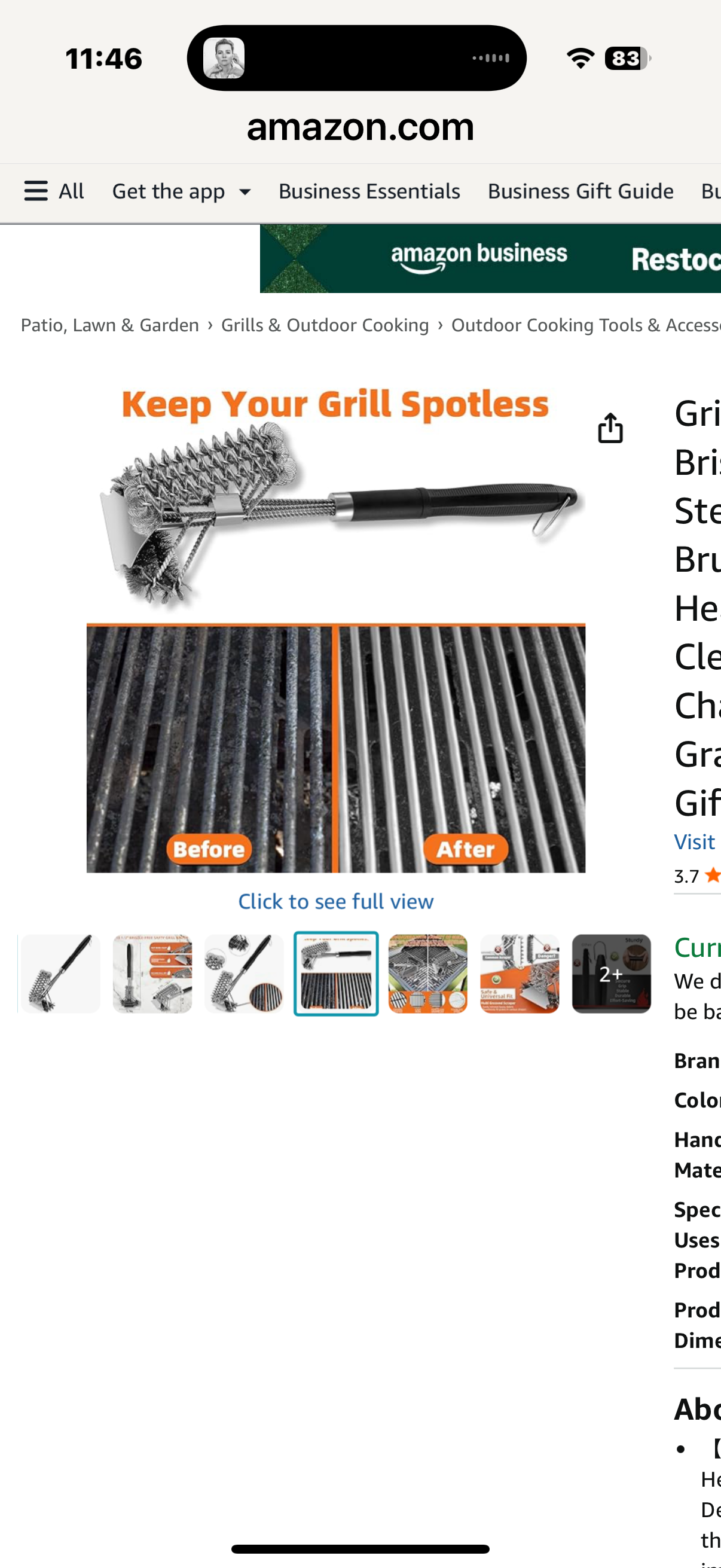Select the fifth thumbnail showing grill grate types

427,974
